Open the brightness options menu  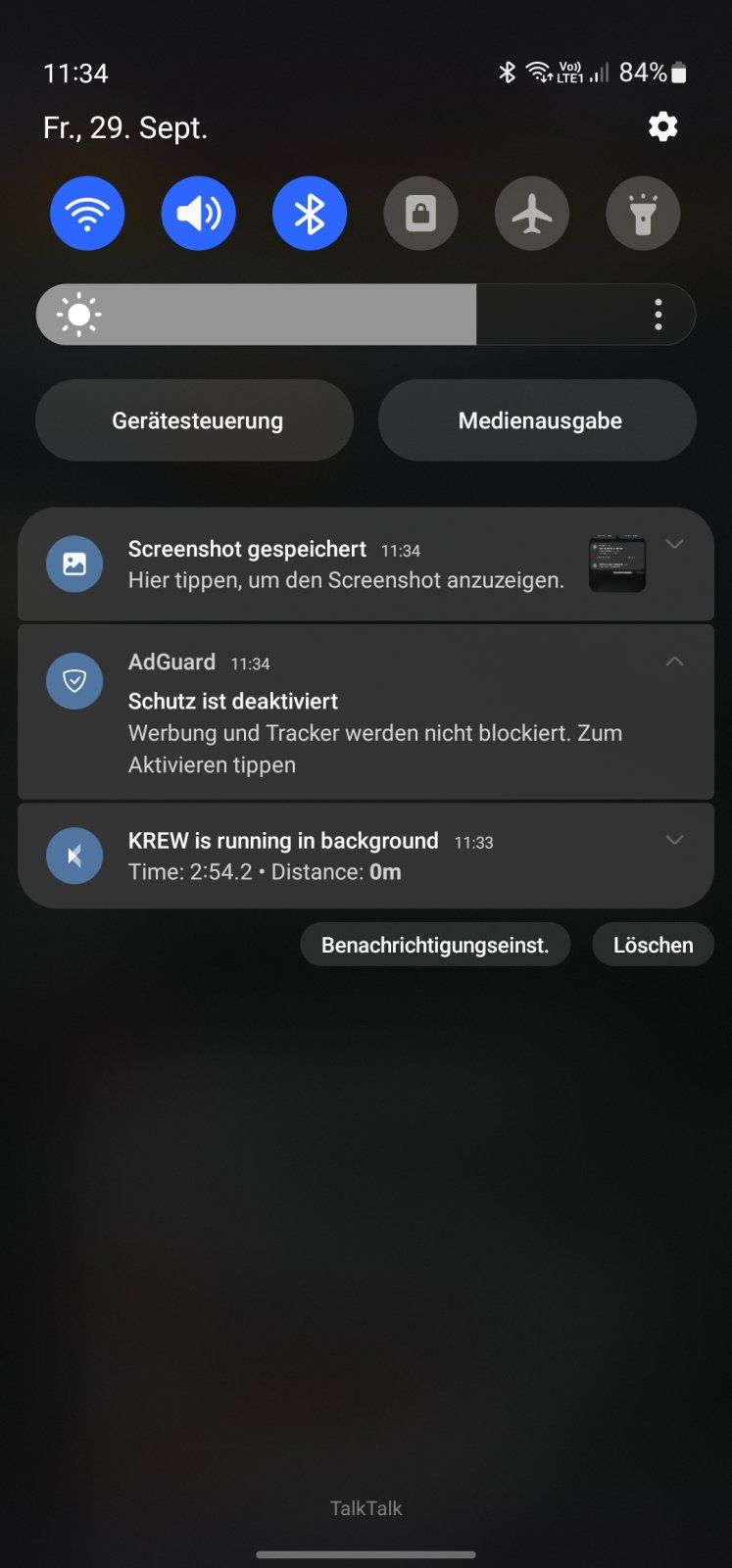pyautogui.click(x=659, y=315)
